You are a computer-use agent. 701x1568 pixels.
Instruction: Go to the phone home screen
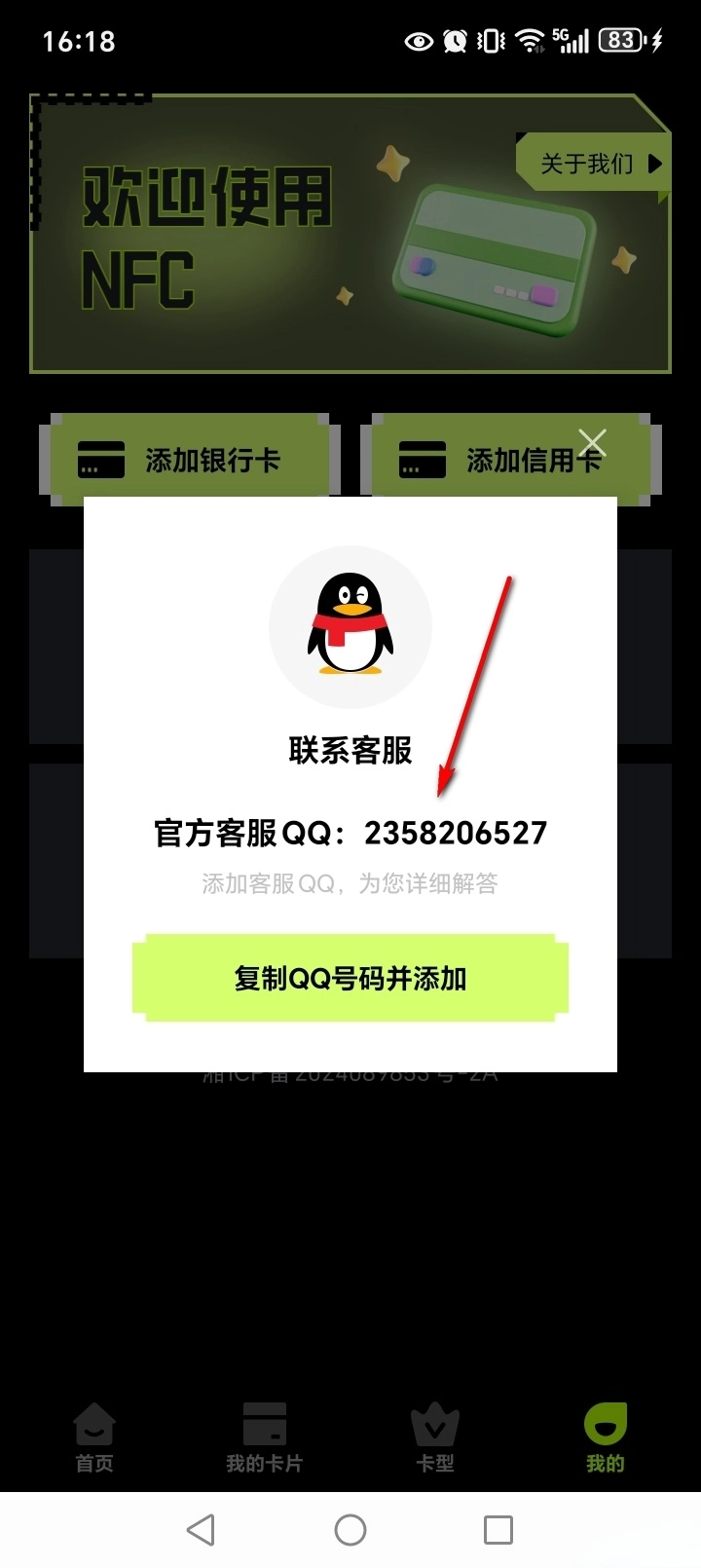click(350, 1530)
